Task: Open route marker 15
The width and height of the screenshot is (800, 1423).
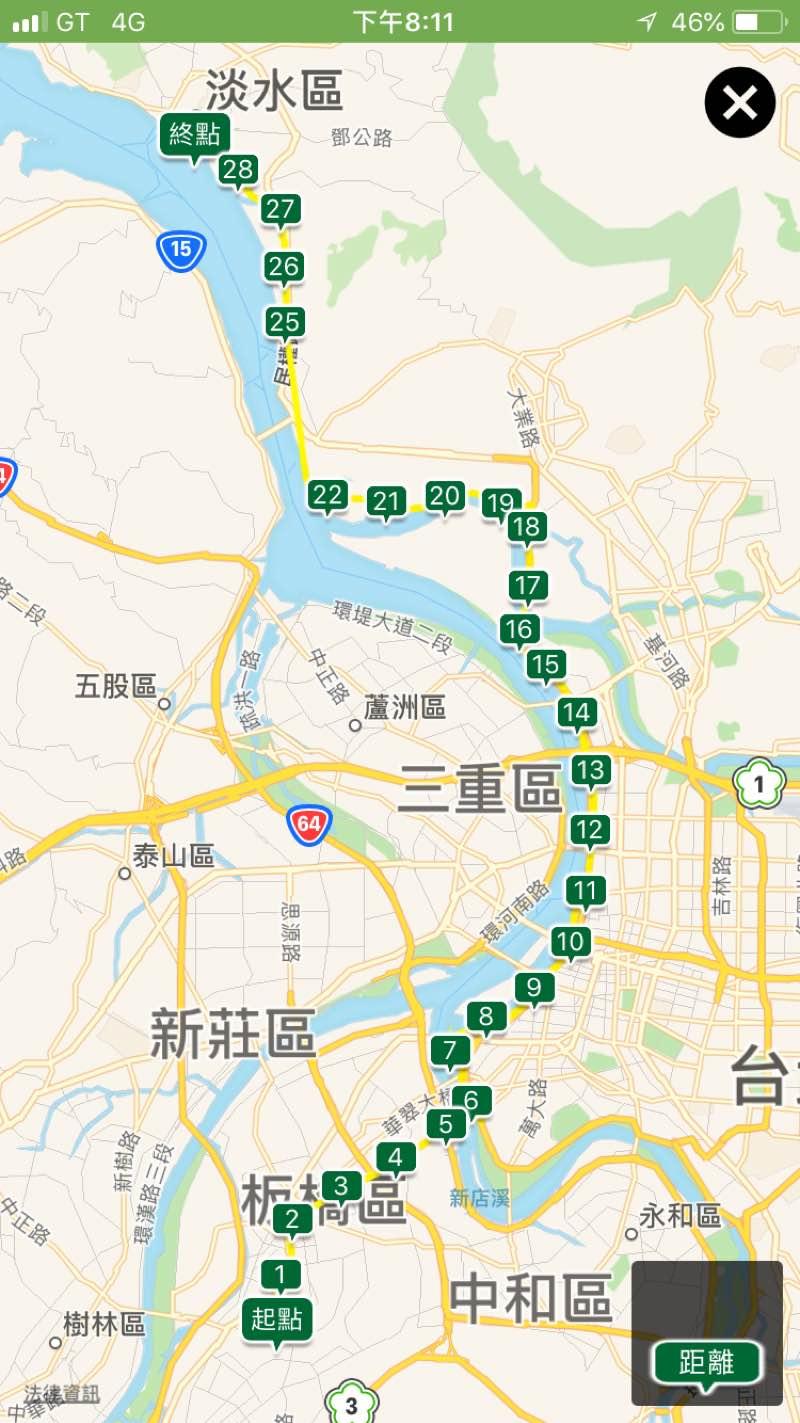Action: [x=545, y=663]
